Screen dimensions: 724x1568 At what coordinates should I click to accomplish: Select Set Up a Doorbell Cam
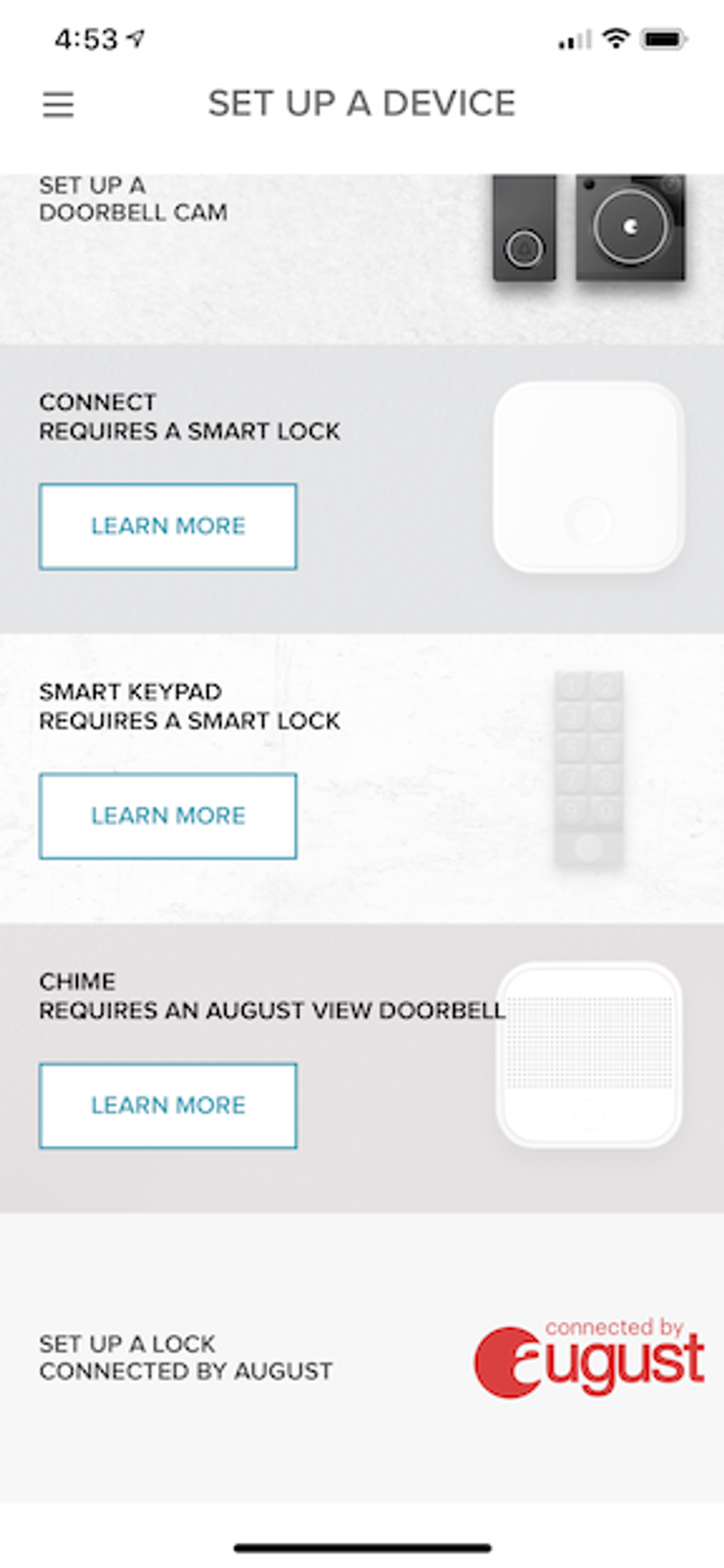[x=362, y=259]
